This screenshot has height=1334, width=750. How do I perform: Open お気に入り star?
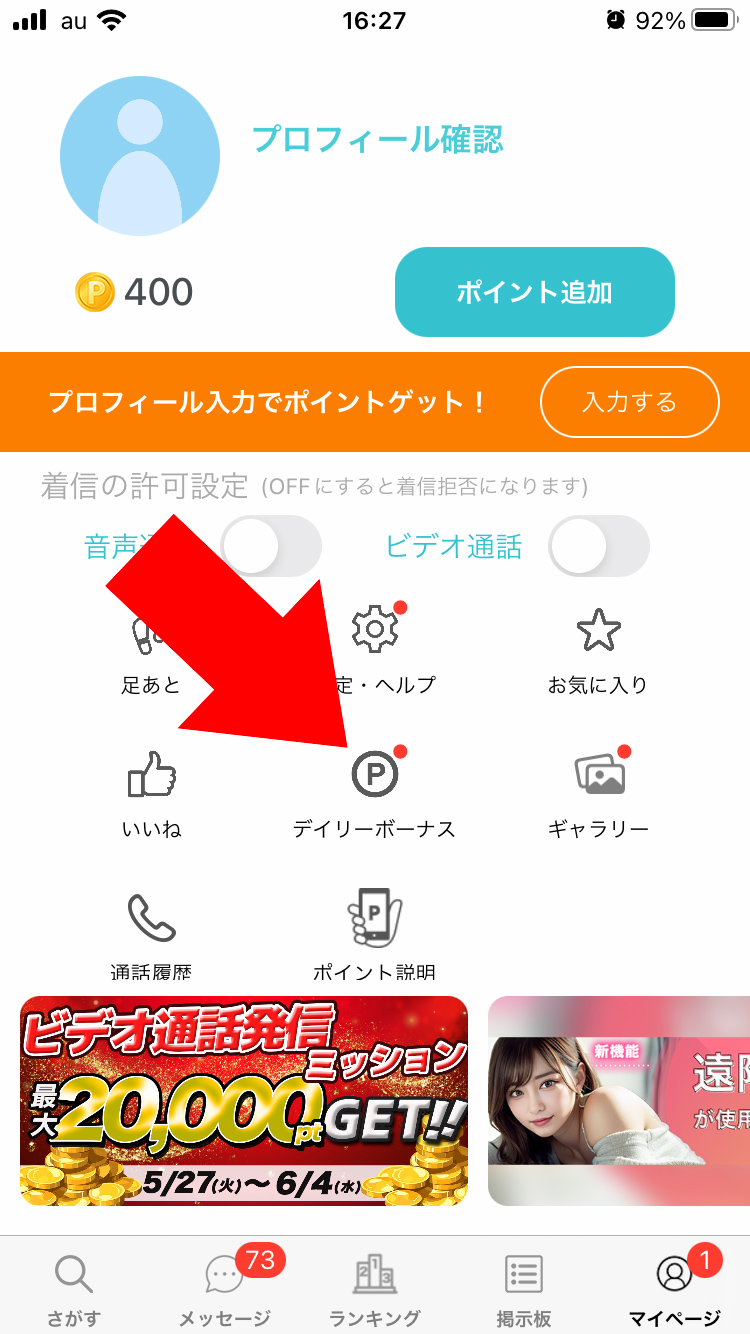tap(598, 650)
